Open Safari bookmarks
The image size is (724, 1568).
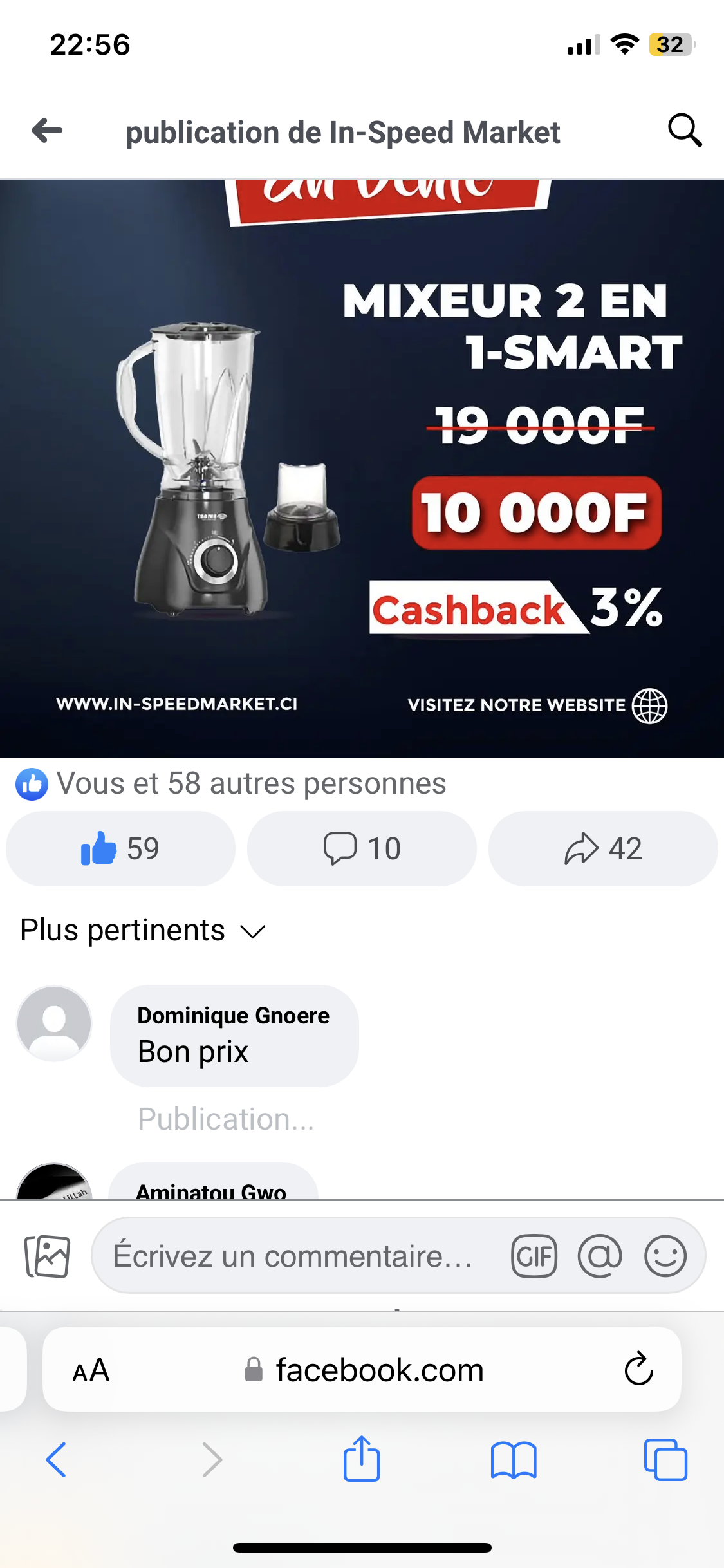[x=513, y=1459]
